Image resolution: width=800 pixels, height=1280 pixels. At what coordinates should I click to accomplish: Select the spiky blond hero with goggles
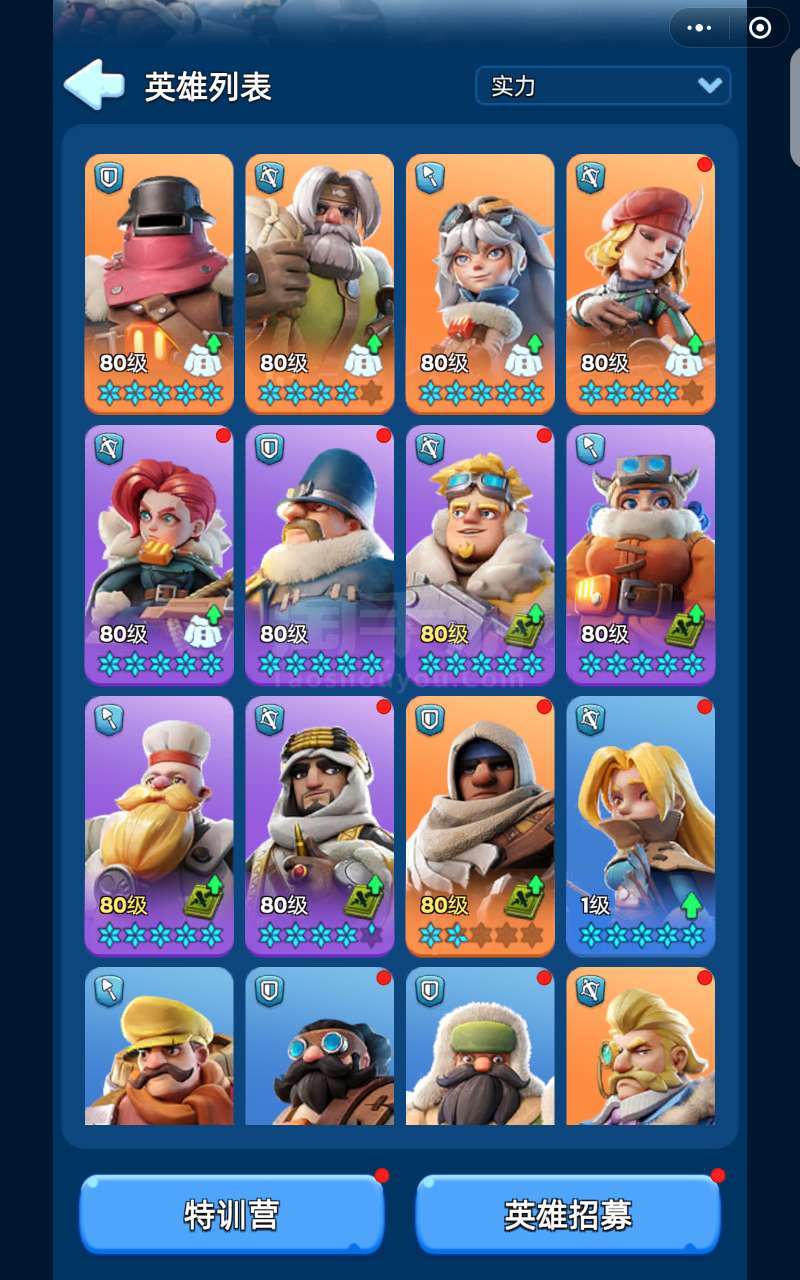[480, 555]
